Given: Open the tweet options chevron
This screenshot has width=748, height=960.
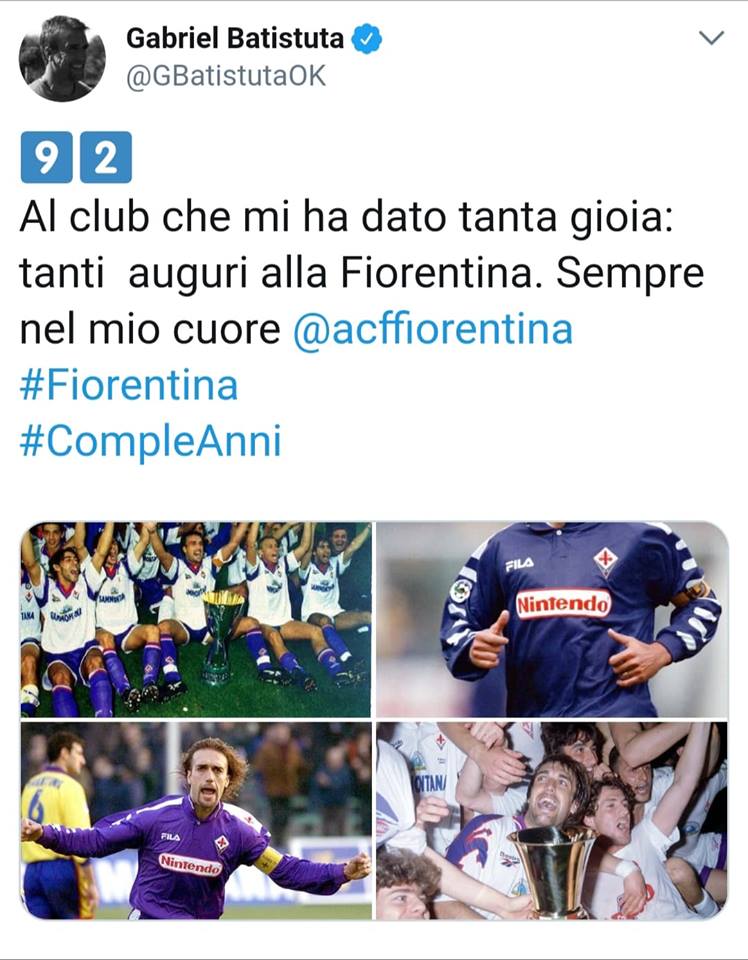Looking at the screenshot, I should 710,39.
